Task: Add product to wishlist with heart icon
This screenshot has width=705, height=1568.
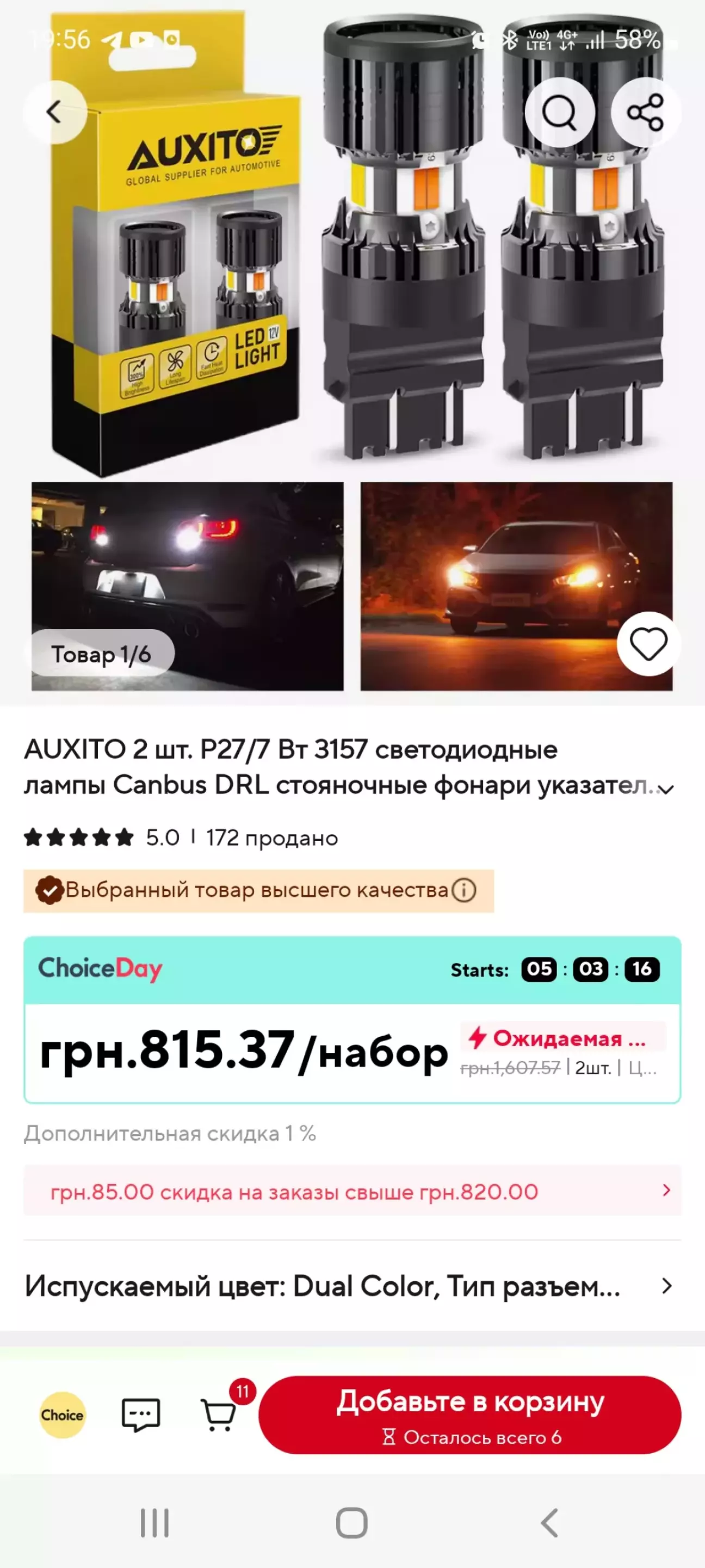Action: [648, 644]
